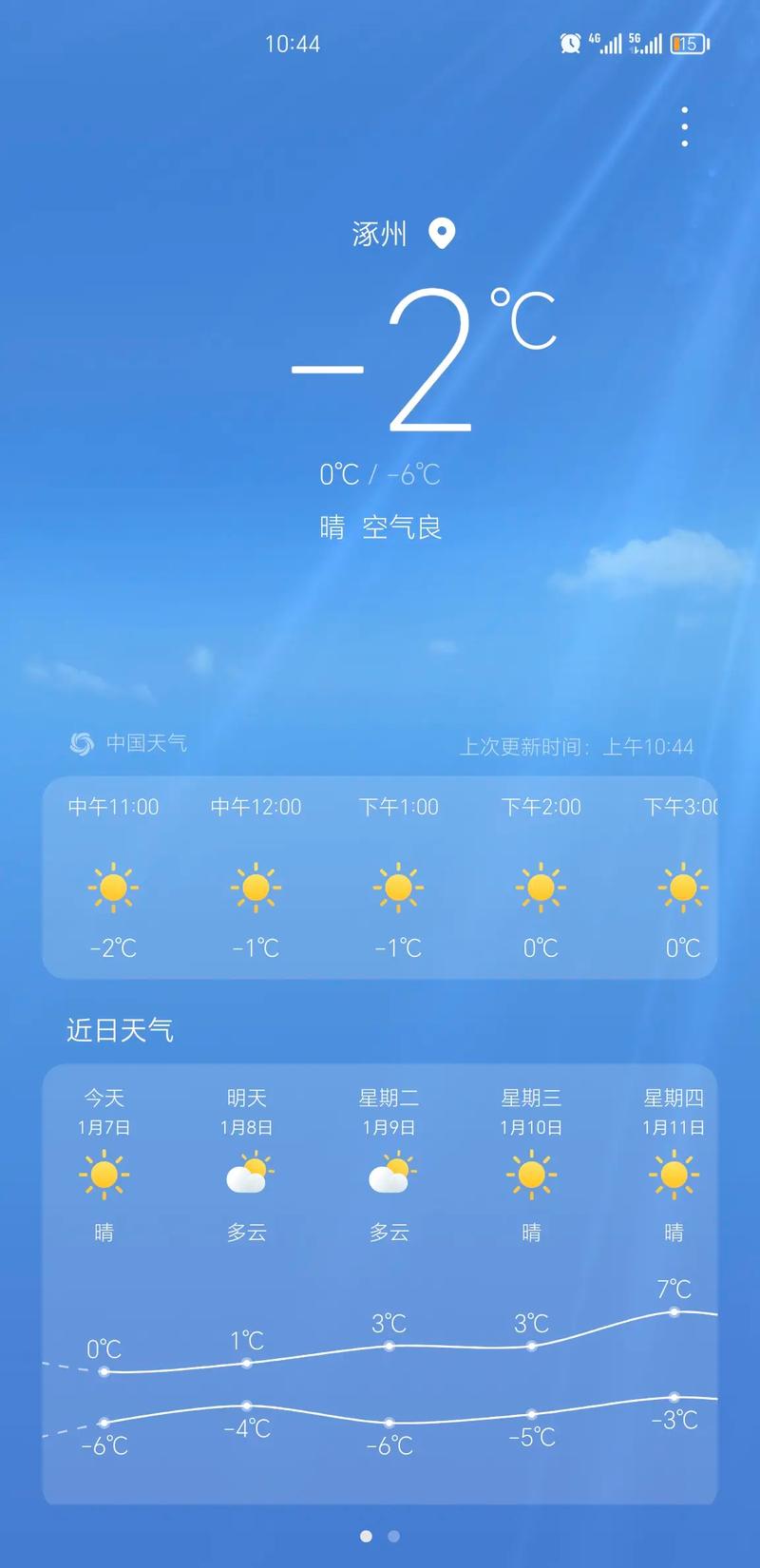Select the cloudy weather icon for 明天
This screenshot has height=1568, width=760.
click(x=248, y=1175)
